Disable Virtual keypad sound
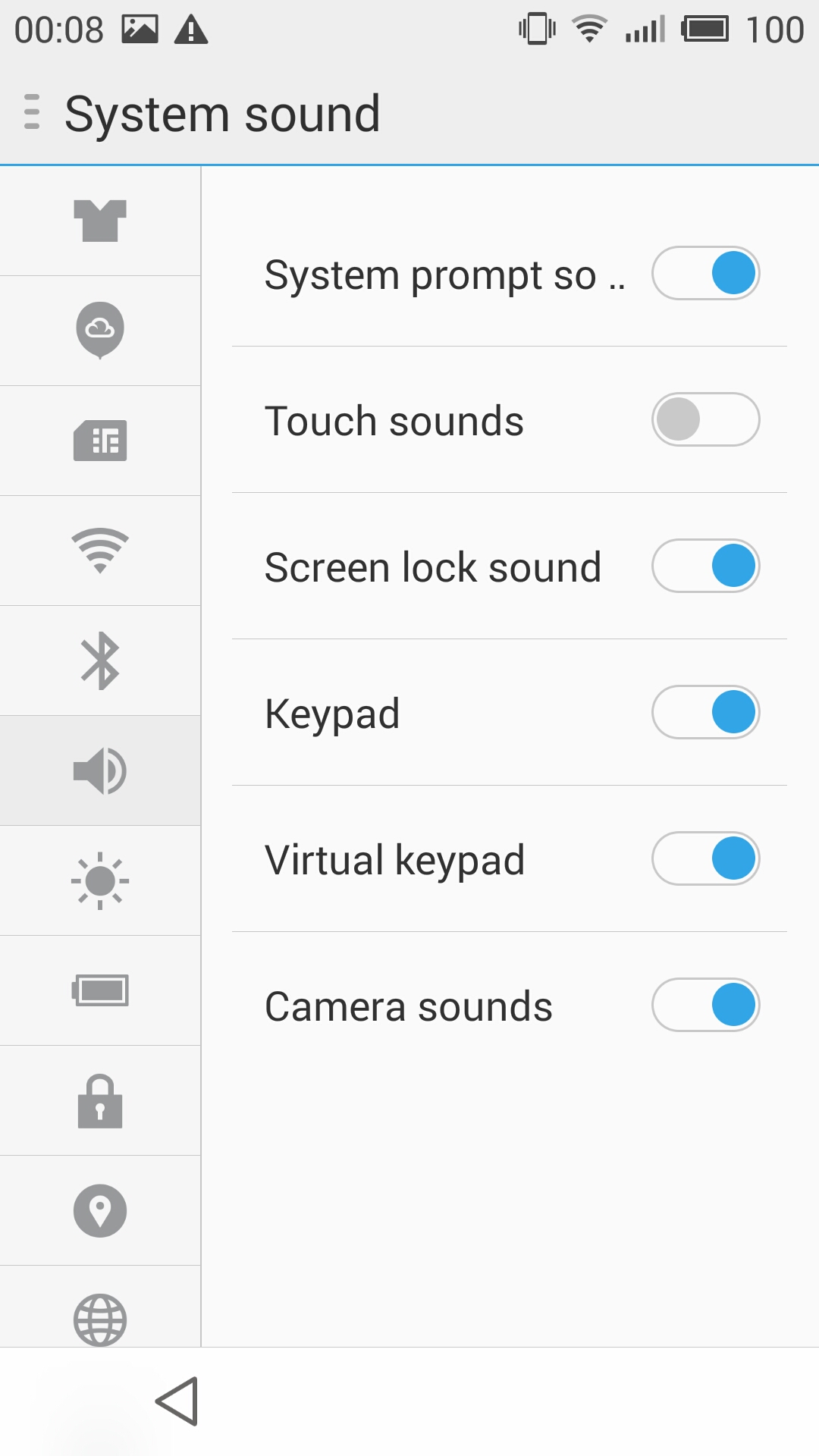Screen dimensions: 819x1456 pyautogui.click(x=706, y=858)
